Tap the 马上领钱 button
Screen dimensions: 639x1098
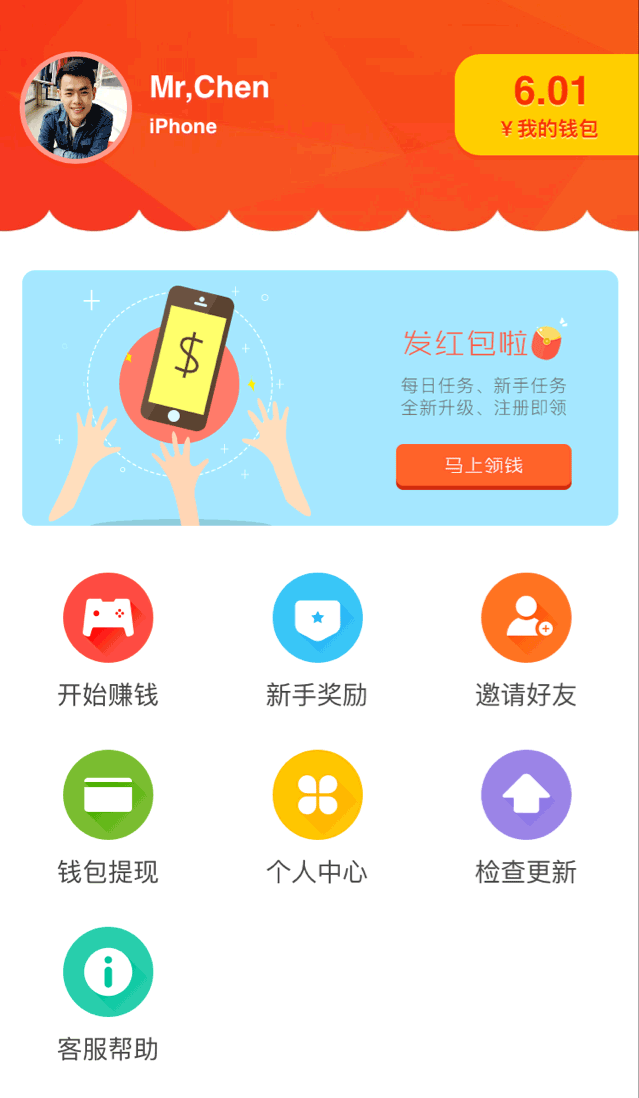[x=484, y=466]
